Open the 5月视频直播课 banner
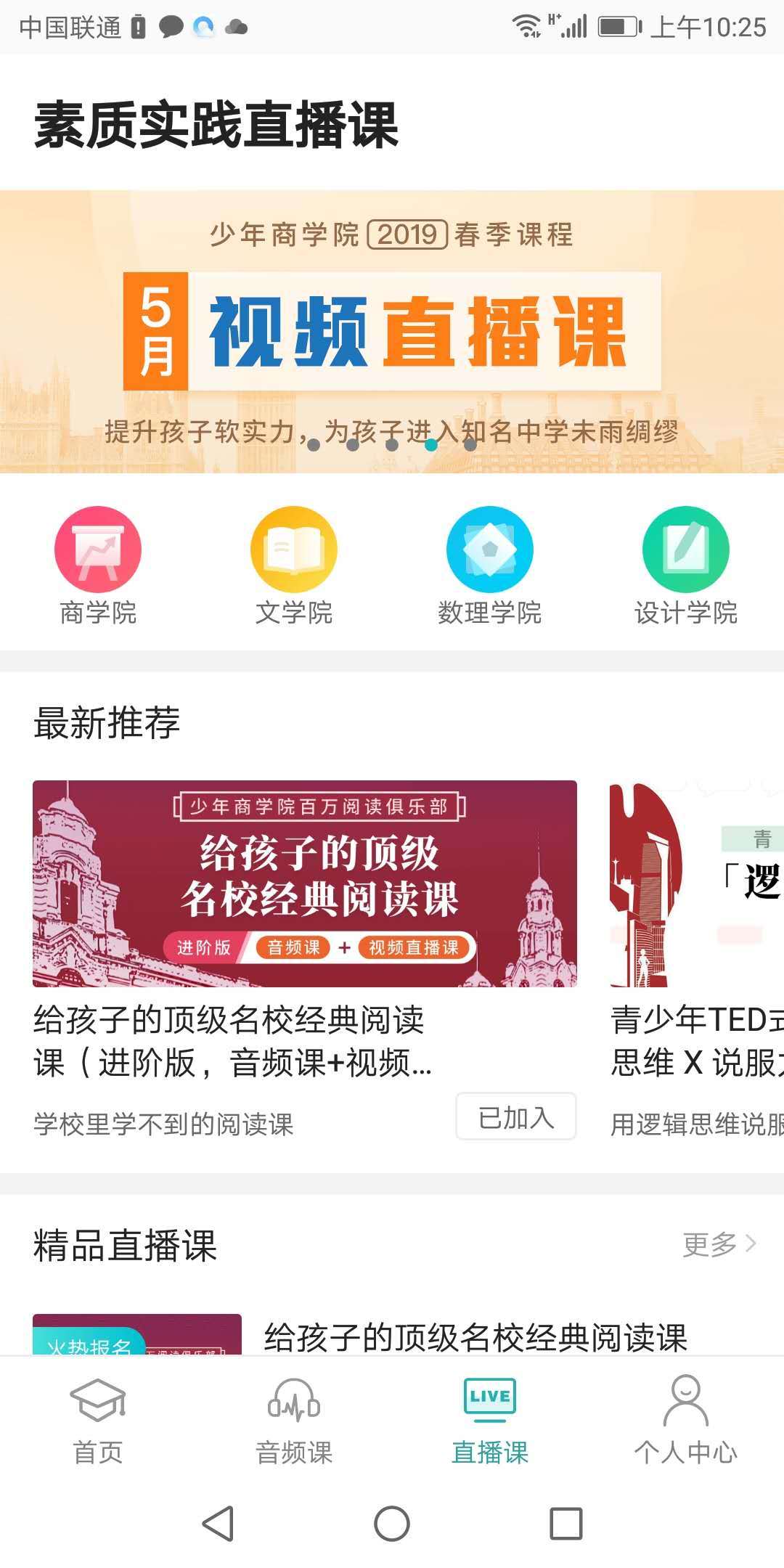The width and height of the screenshot is (784, 1568). [x=392, y=331]
